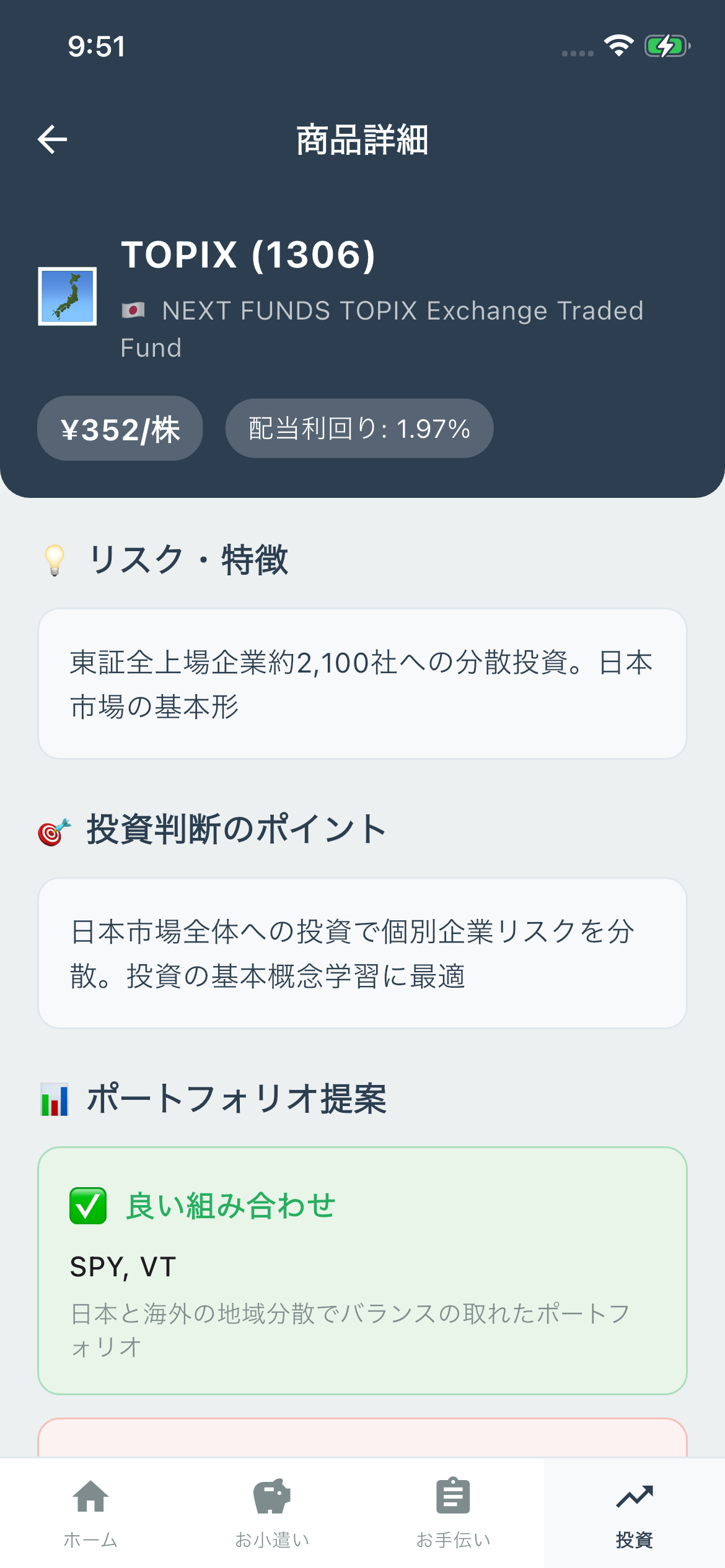Viewport: 725px width, 1568px height.
Task: Tap the 商品詳細 header title
Action: pyautogui.click(x=362, y=139)
